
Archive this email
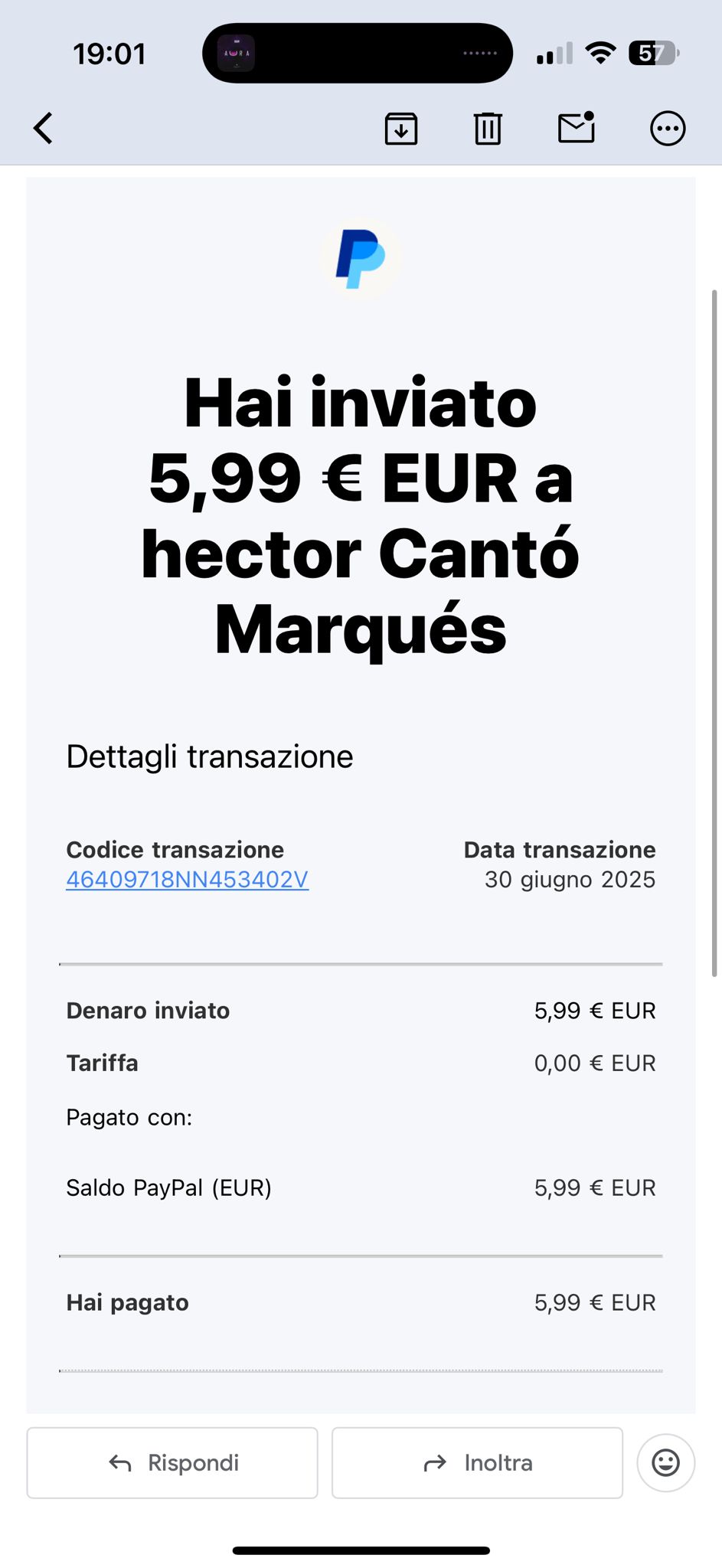tap(400, 128)
